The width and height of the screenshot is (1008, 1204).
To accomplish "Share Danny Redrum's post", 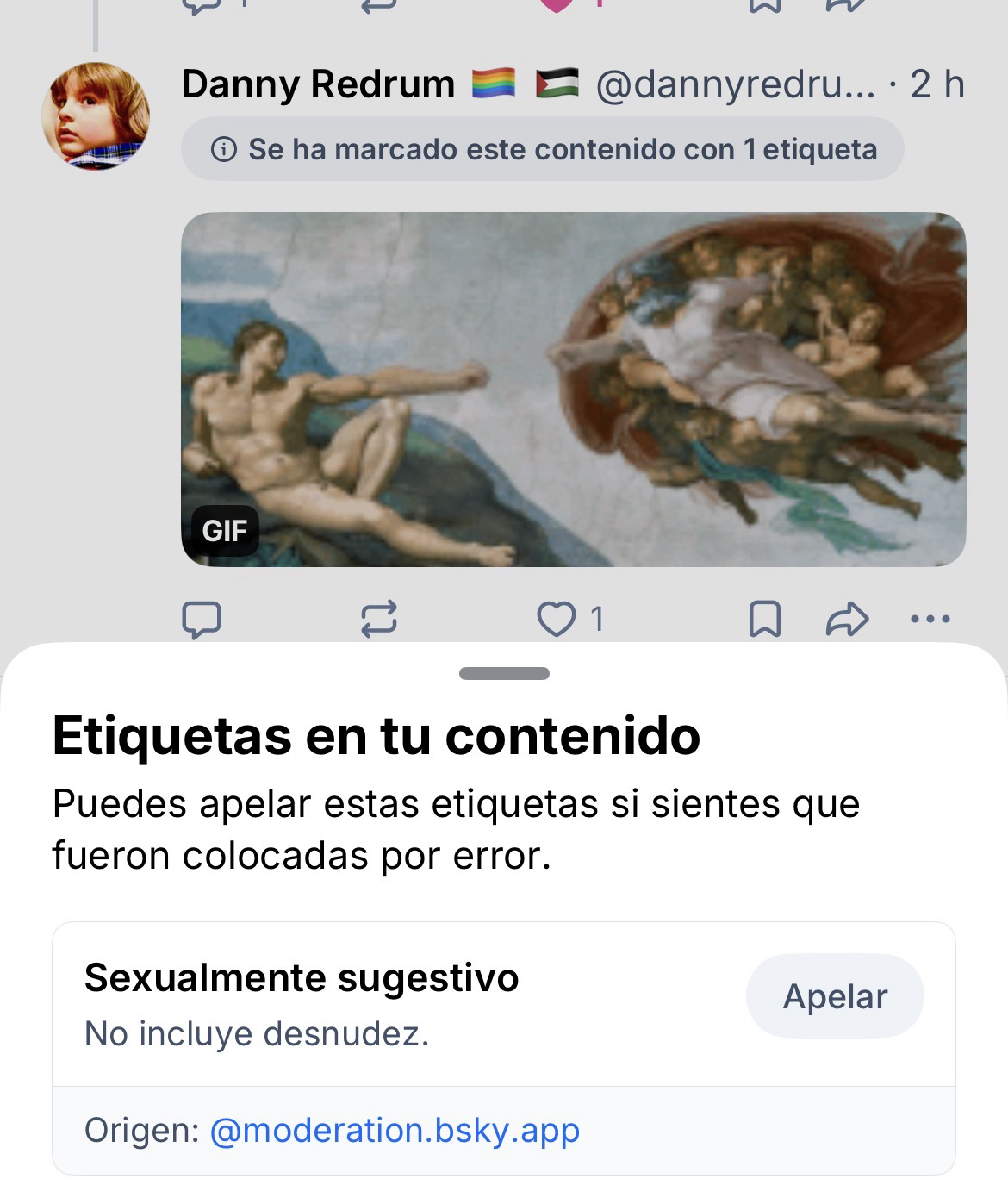I will tap(847, 619).
